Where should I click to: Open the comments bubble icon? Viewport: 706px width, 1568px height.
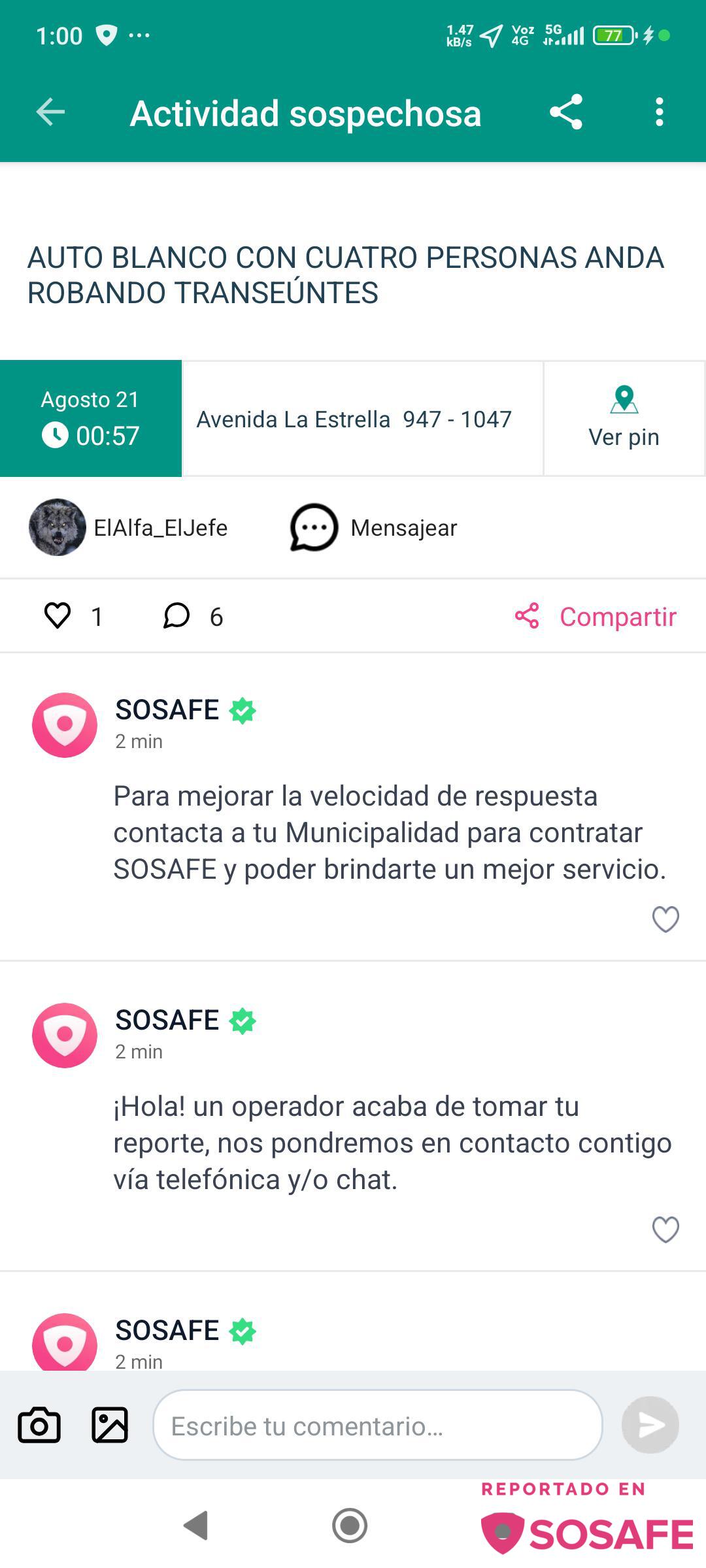point(176,616)
